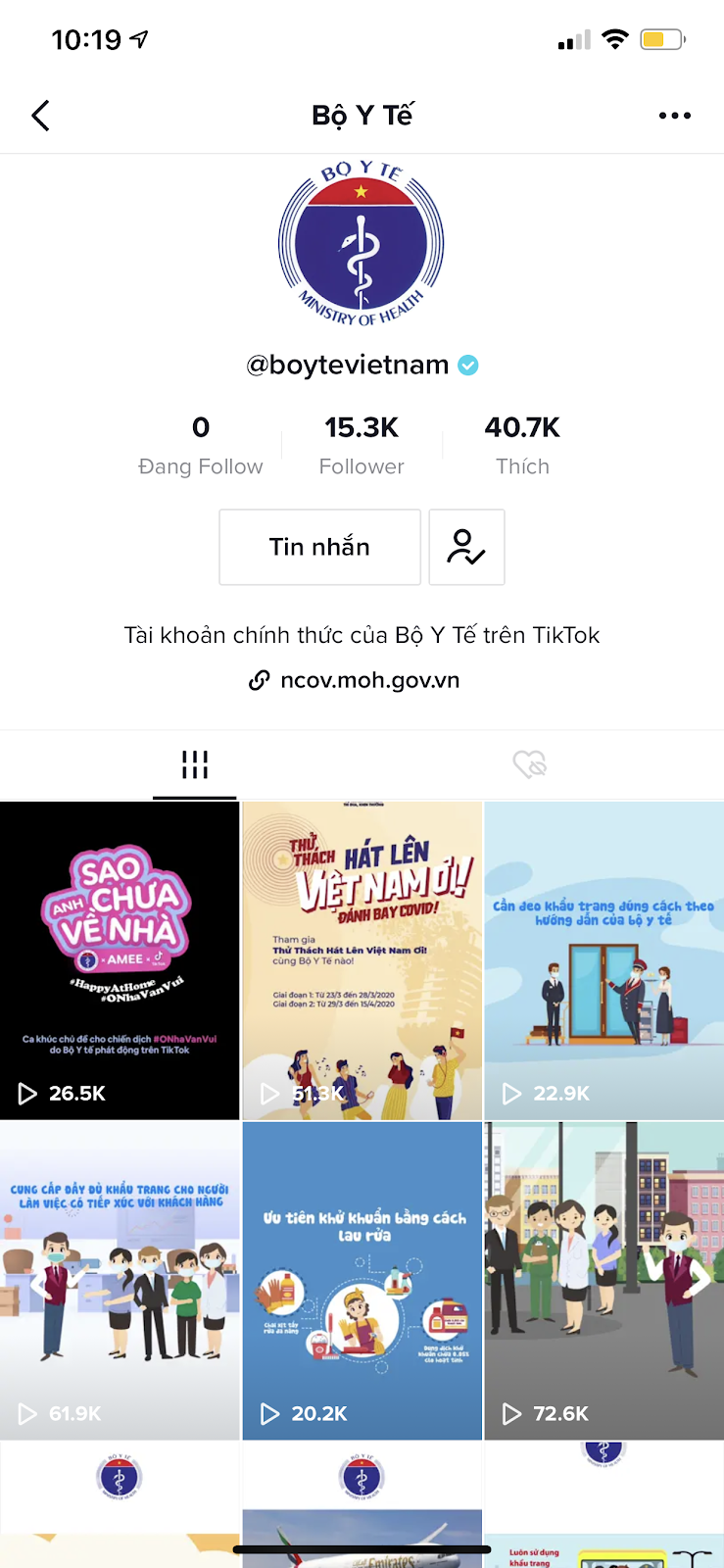The width and height of the screenshot is (724, 1568).
Task: View the Đang Follow list
Action: tap(201, 444)
